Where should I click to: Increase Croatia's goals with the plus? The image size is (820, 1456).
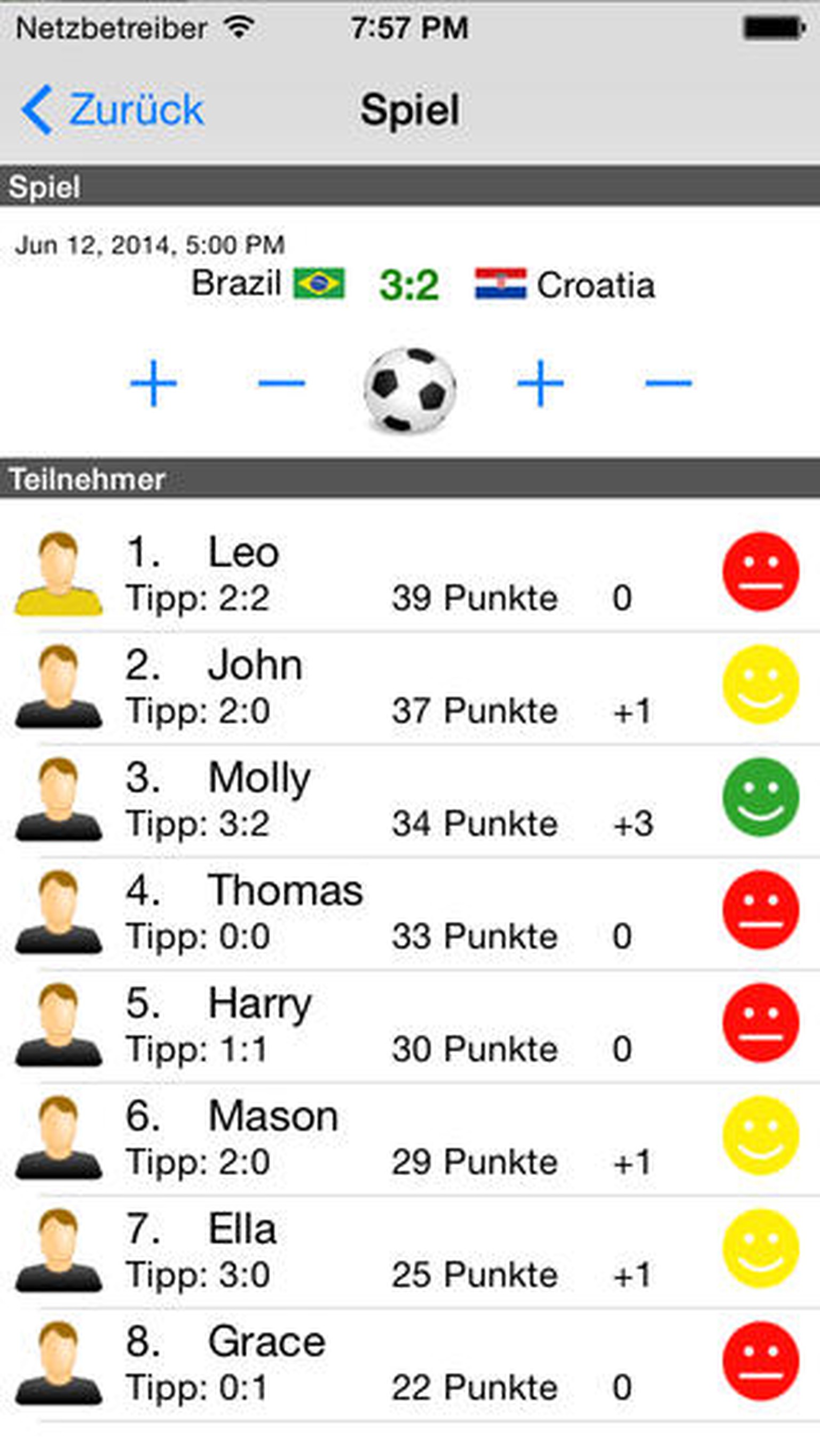point(540,383)
